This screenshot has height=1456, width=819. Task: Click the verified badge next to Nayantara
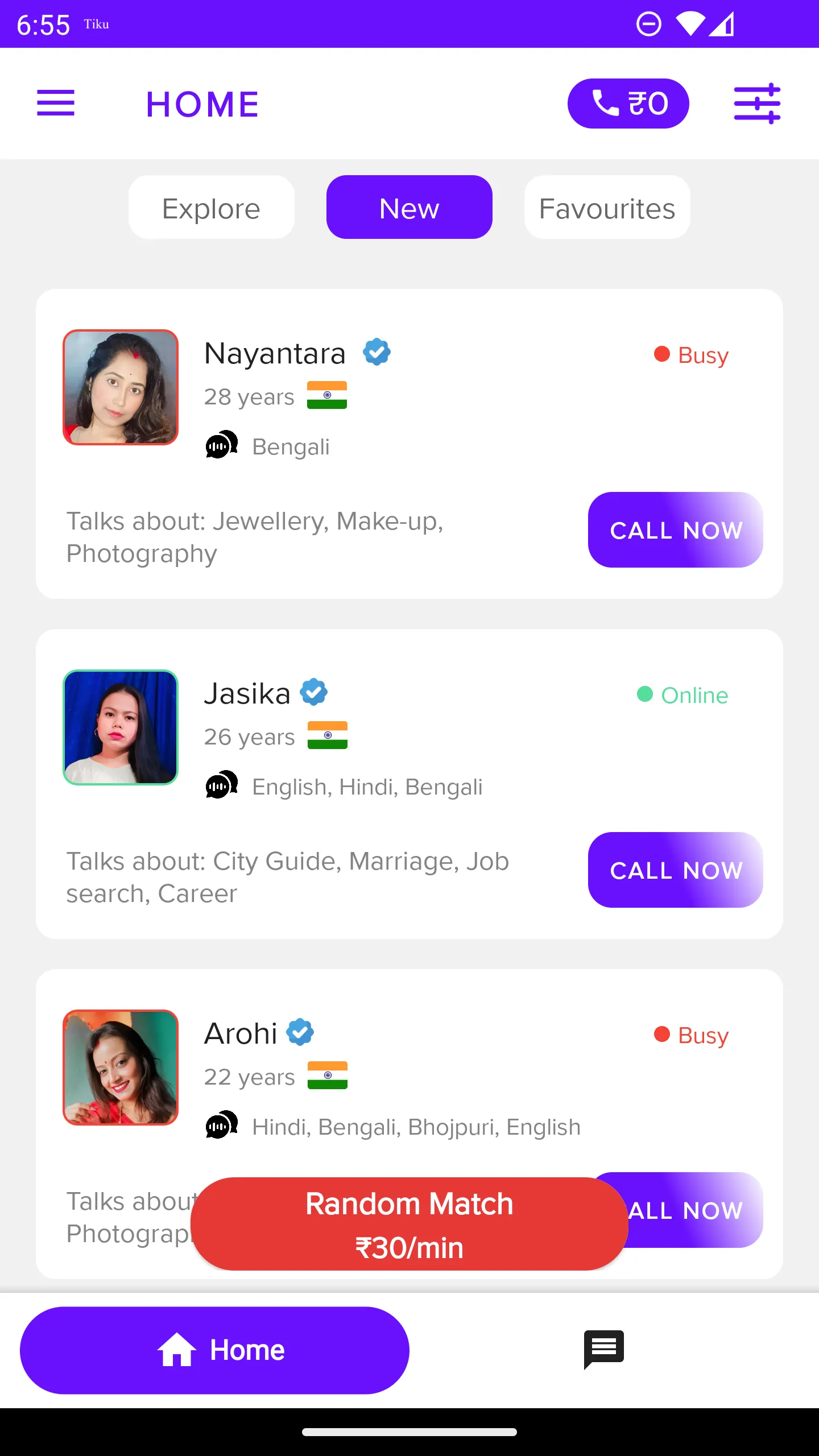click(376, 351)
